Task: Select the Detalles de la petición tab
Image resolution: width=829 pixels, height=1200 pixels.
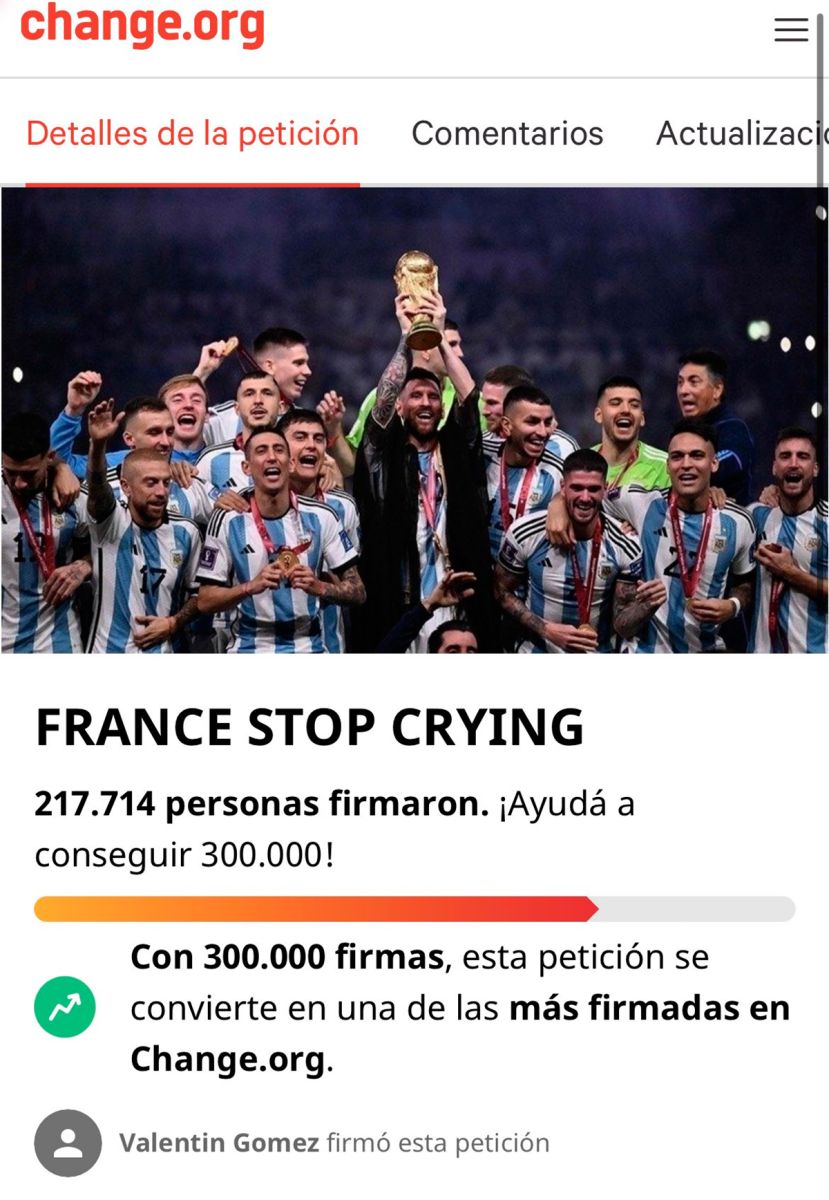Action: [x=192, y=134]
